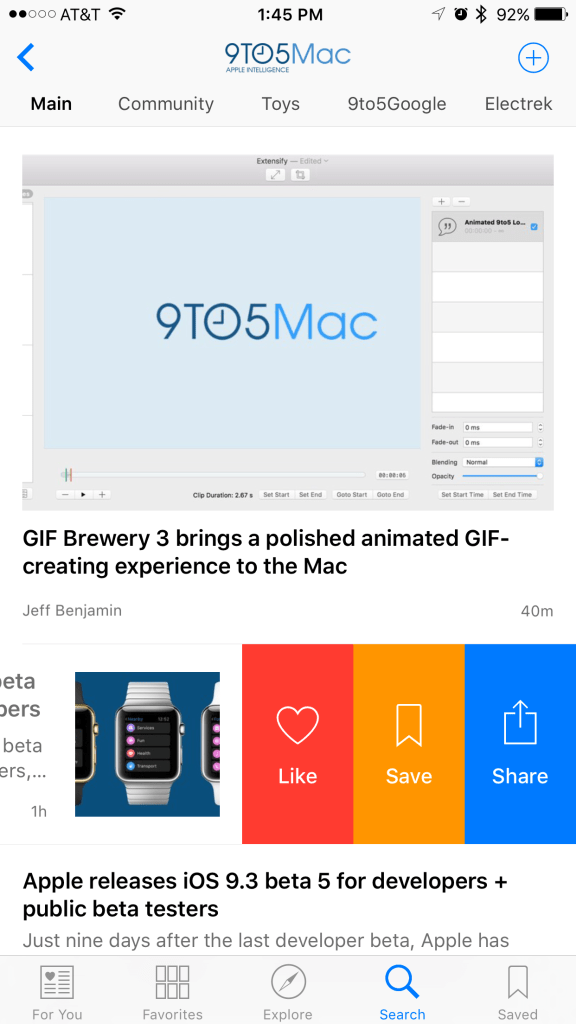The height and width of the screenshot is (1024, 576).
Task: Go back using the blue arrow
Action: pyautogui.click(x=25, y=57)
